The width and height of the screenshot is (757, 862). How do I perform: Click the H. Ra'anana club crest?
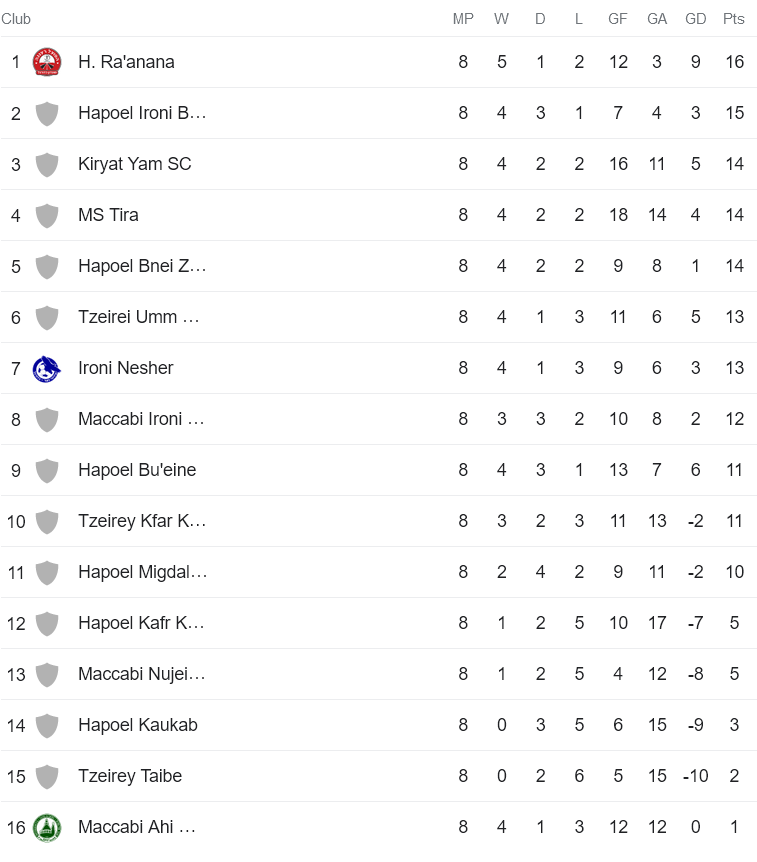pos(47,61)
